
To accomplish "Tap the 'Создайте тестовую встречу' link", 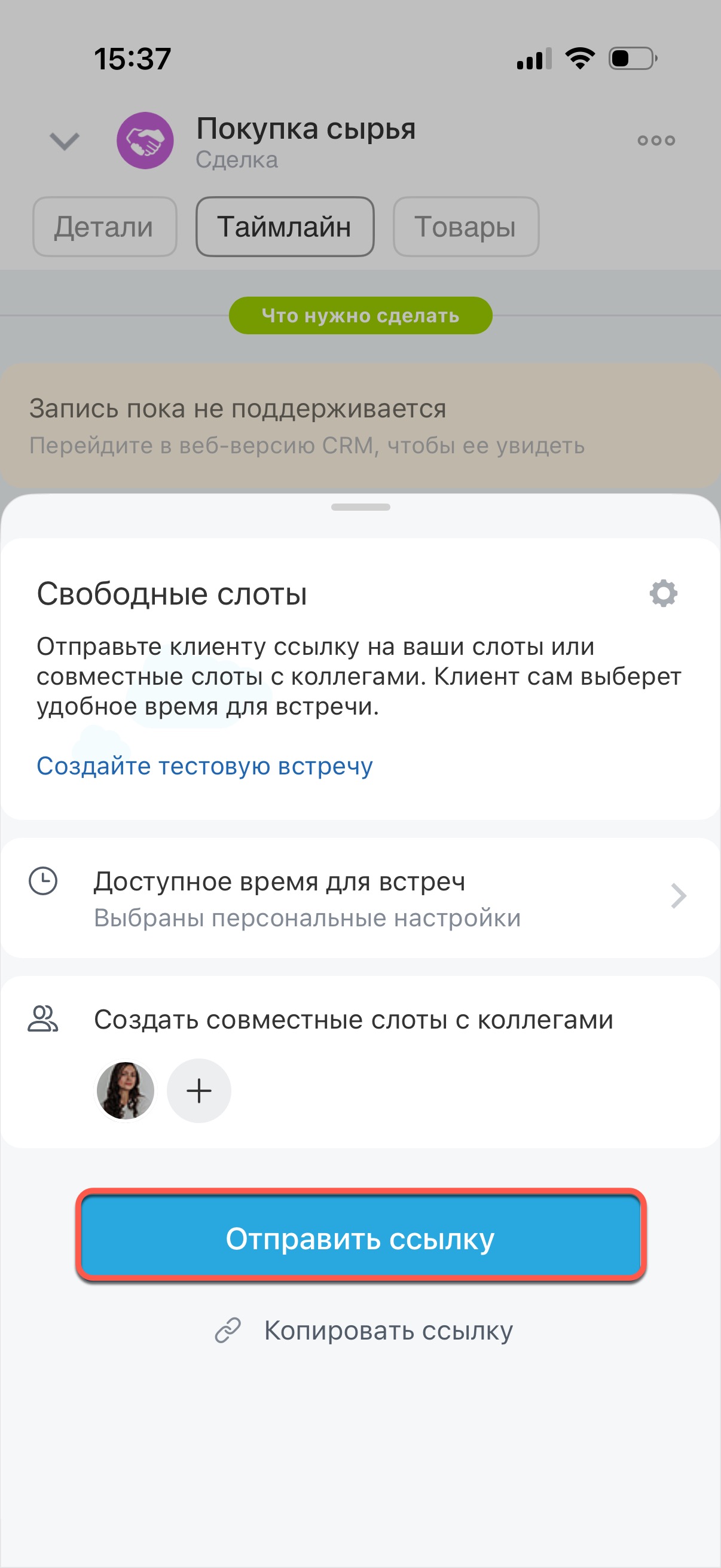I will pyautogui.click(x=204, y=765).
